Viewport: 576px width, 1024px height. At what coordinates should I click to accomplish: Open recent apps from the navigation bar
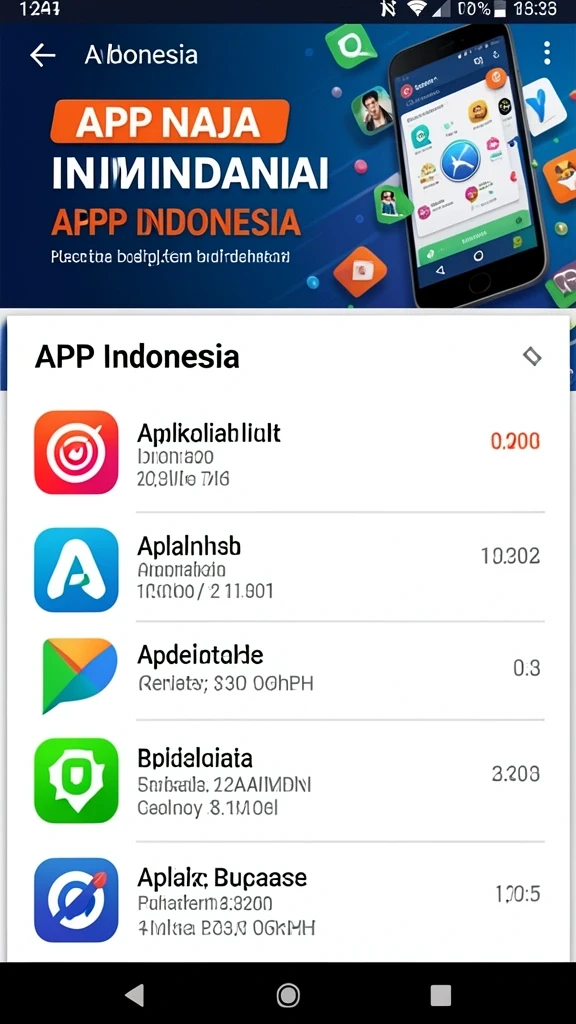click(x=441, y=995)
